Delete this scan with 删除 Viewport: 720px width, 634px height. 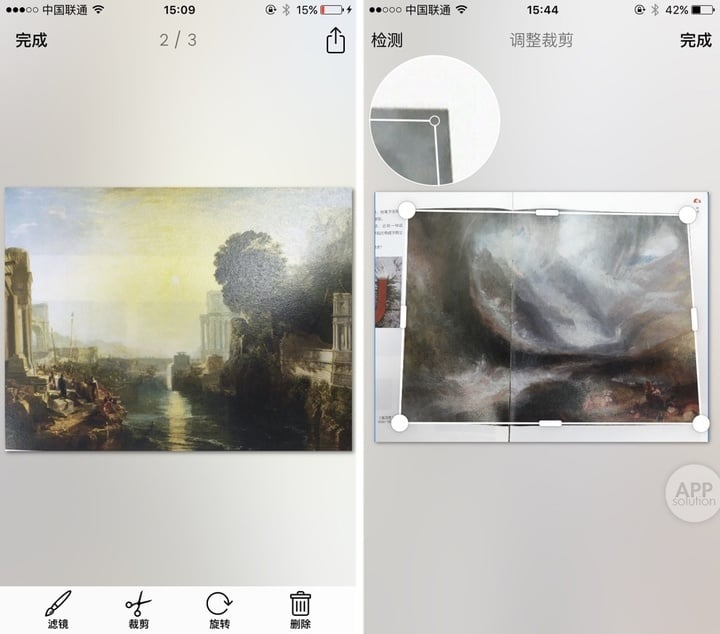[300, 610]
